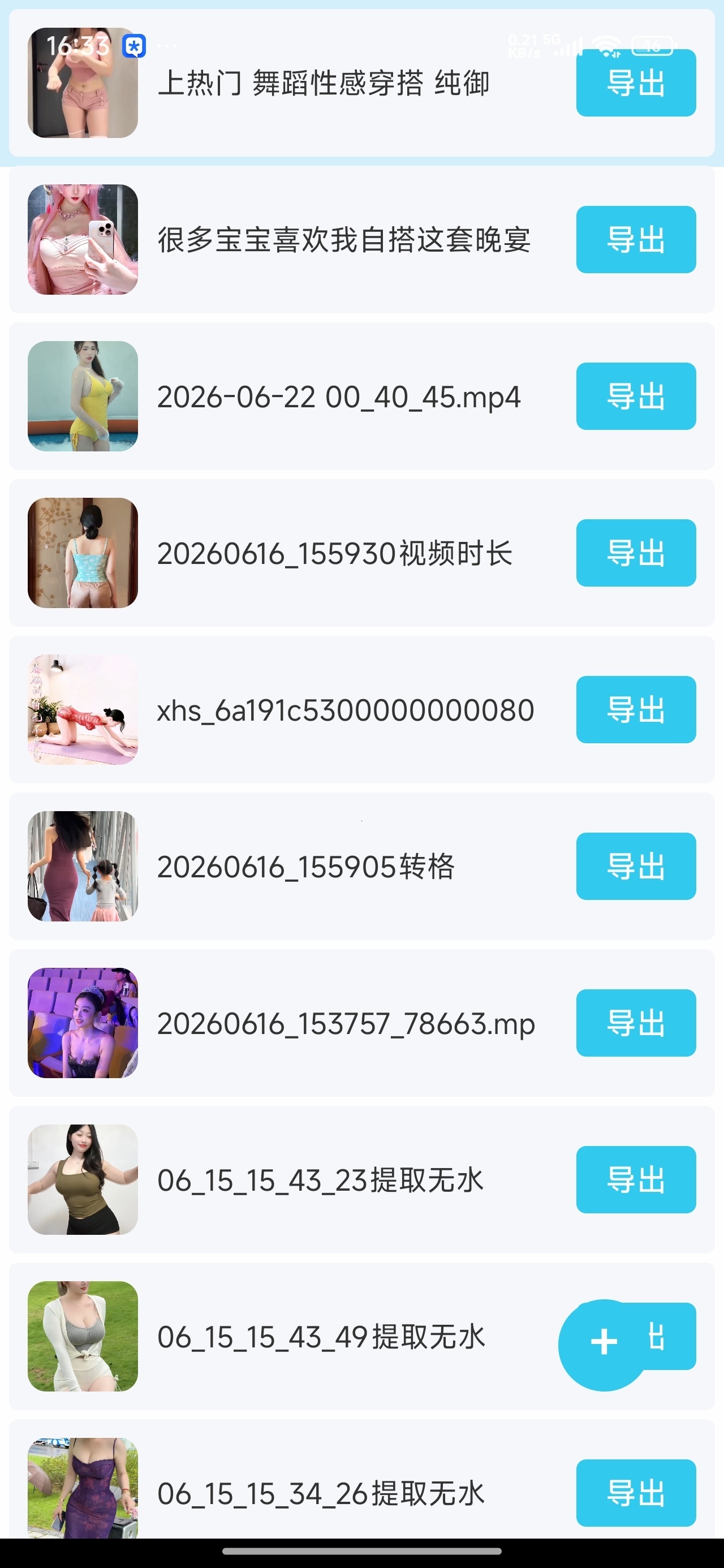Image resolution: width=724 pixels, height=1568 pixels.
Task: Tap 导出 for 2026-06-22 00_40_45.mp4
Action: 636,397
